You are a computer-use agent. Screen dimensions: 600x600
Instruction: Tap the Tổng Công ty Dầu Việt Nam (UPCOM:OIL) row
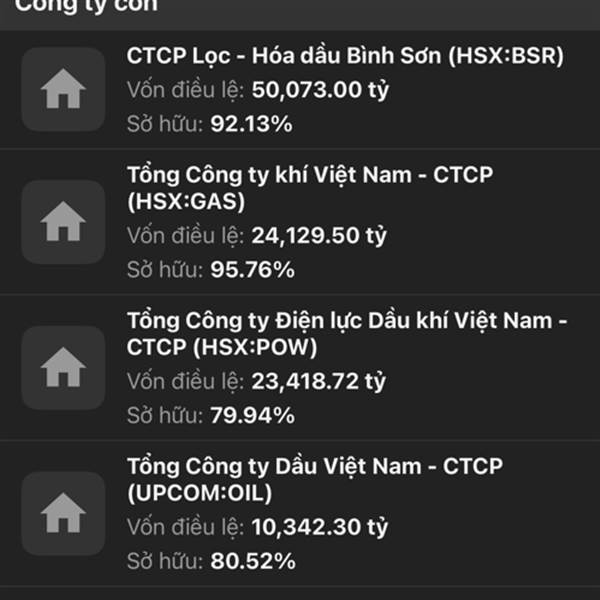coord(314,479)
